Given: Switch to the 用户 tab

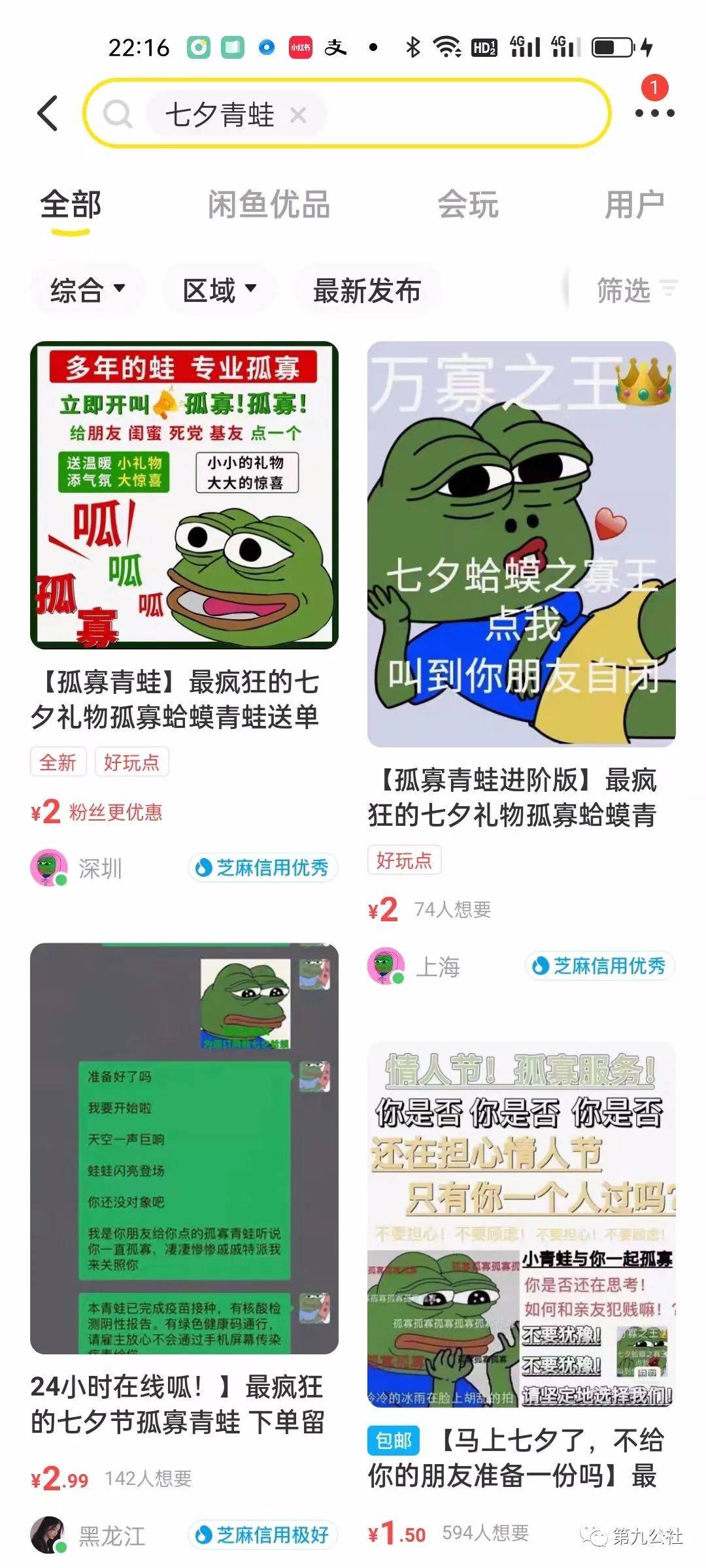Looking at the screenshot, I should pos(633,204).
